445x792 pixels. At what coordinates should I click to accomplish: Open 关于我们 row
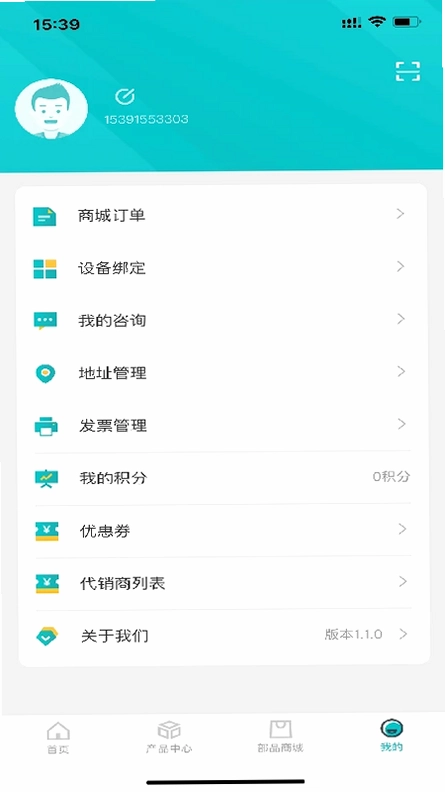[223, 635]
